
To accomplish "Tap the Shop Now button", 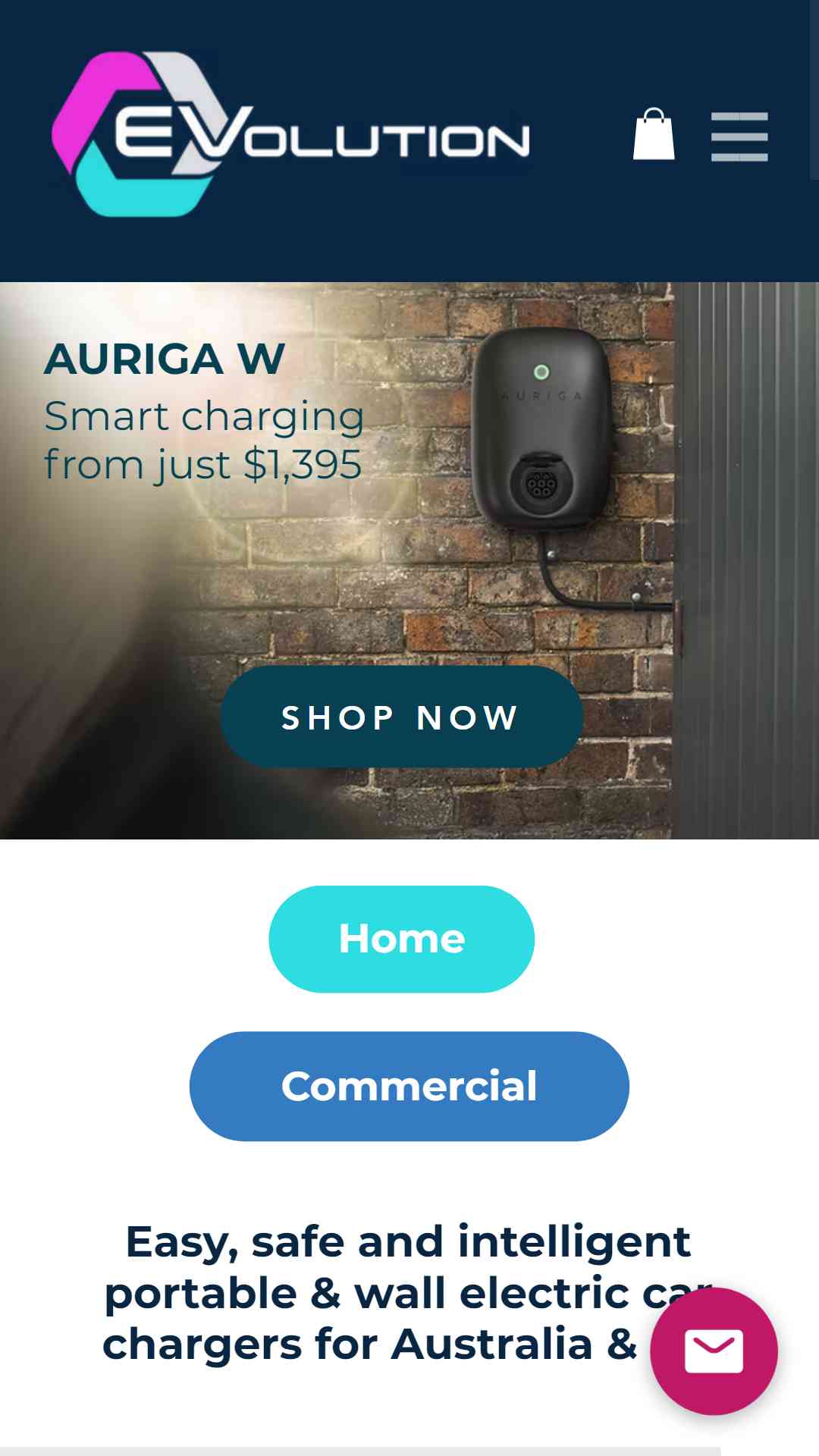I will [401, 717].
